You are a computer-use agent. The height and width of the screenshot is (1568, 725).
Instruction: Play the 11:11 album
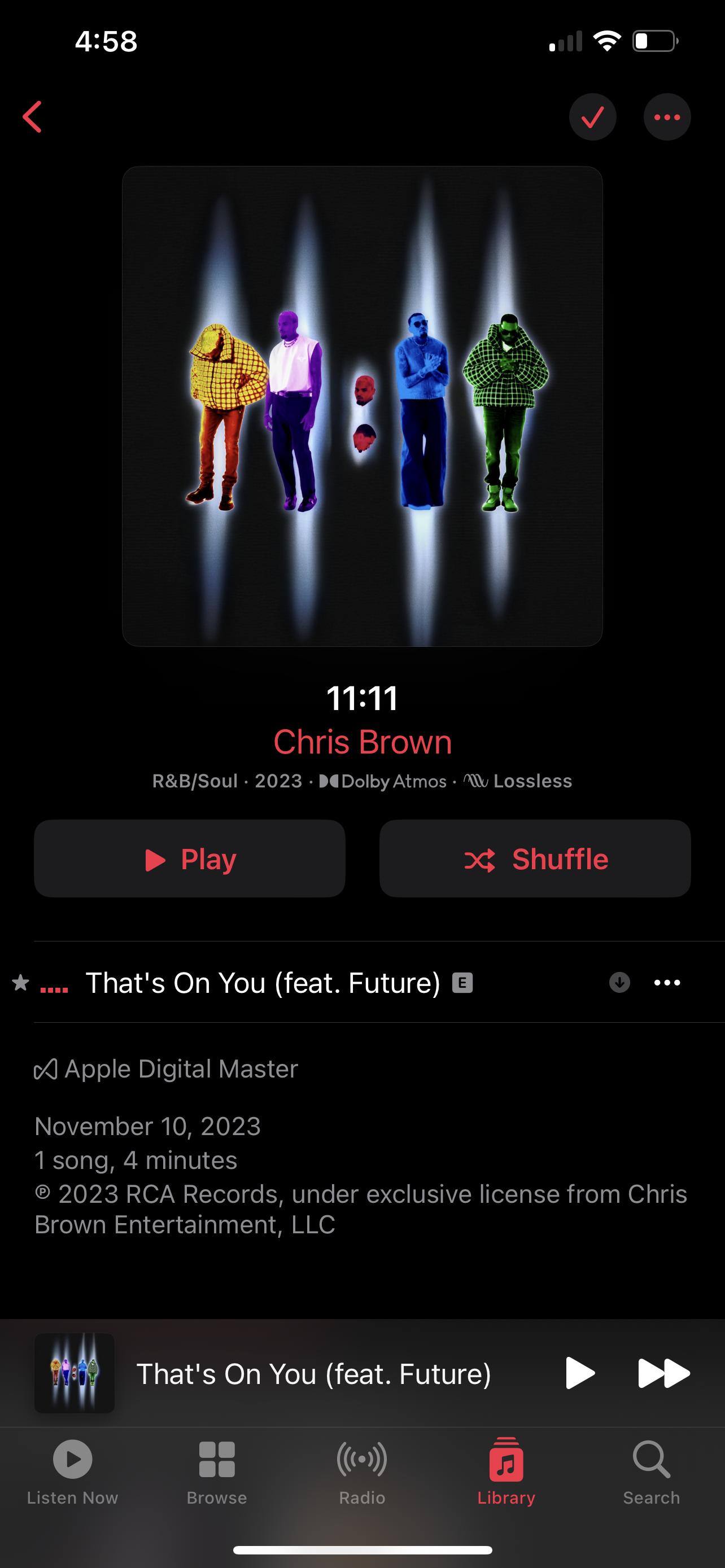click(189, 859)
